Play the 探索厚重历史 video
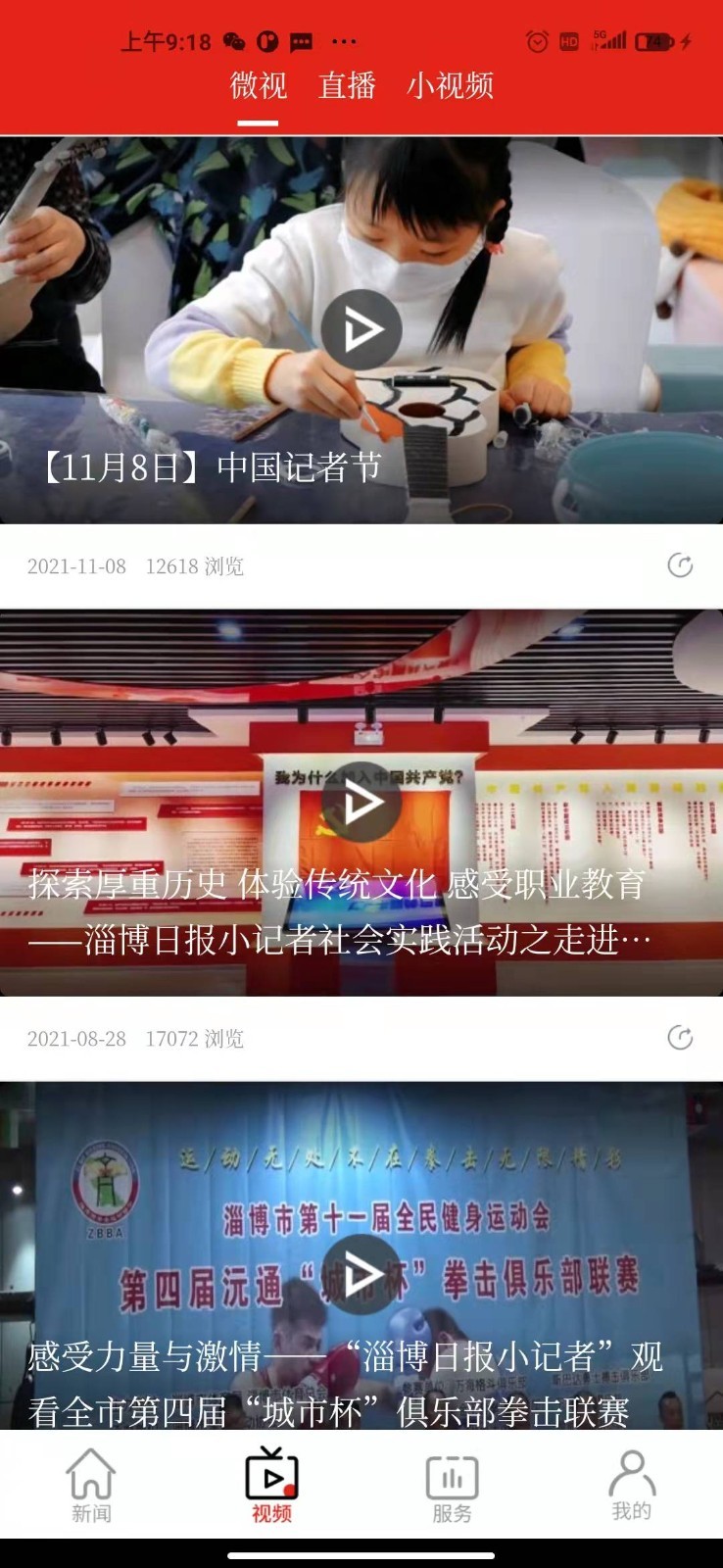Viewport: 723px width, 1568px height. point(361,803)
